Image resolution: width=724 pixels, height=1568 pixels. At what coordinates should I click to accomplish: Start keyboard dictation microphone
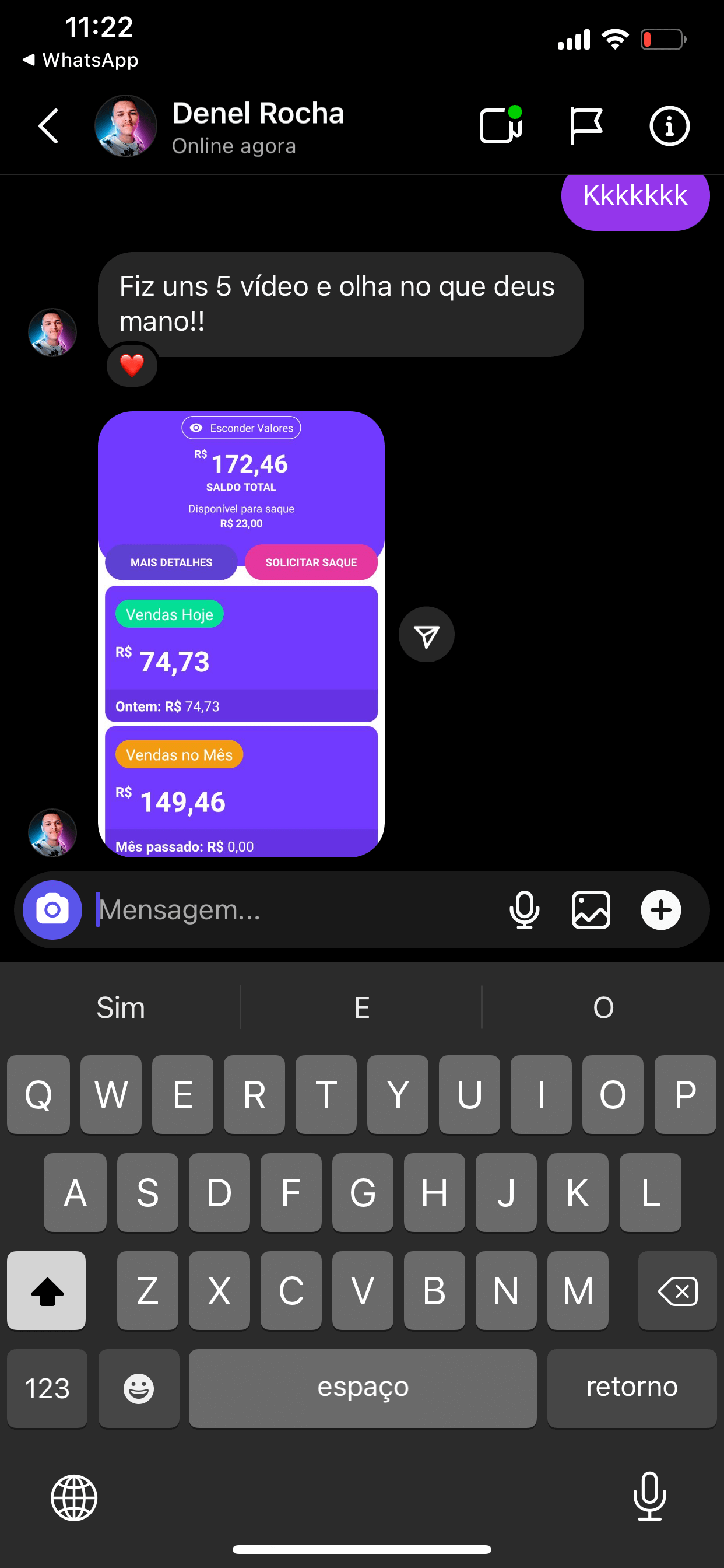point(649,1496)
